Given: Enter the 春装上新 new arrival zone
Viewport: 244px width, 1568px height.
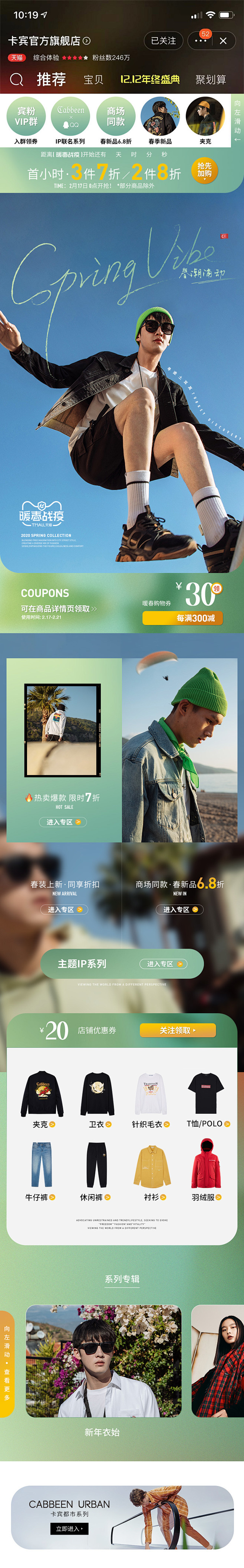Looking at the screenshot, I should pyautogui.click(x=64, y=909).
